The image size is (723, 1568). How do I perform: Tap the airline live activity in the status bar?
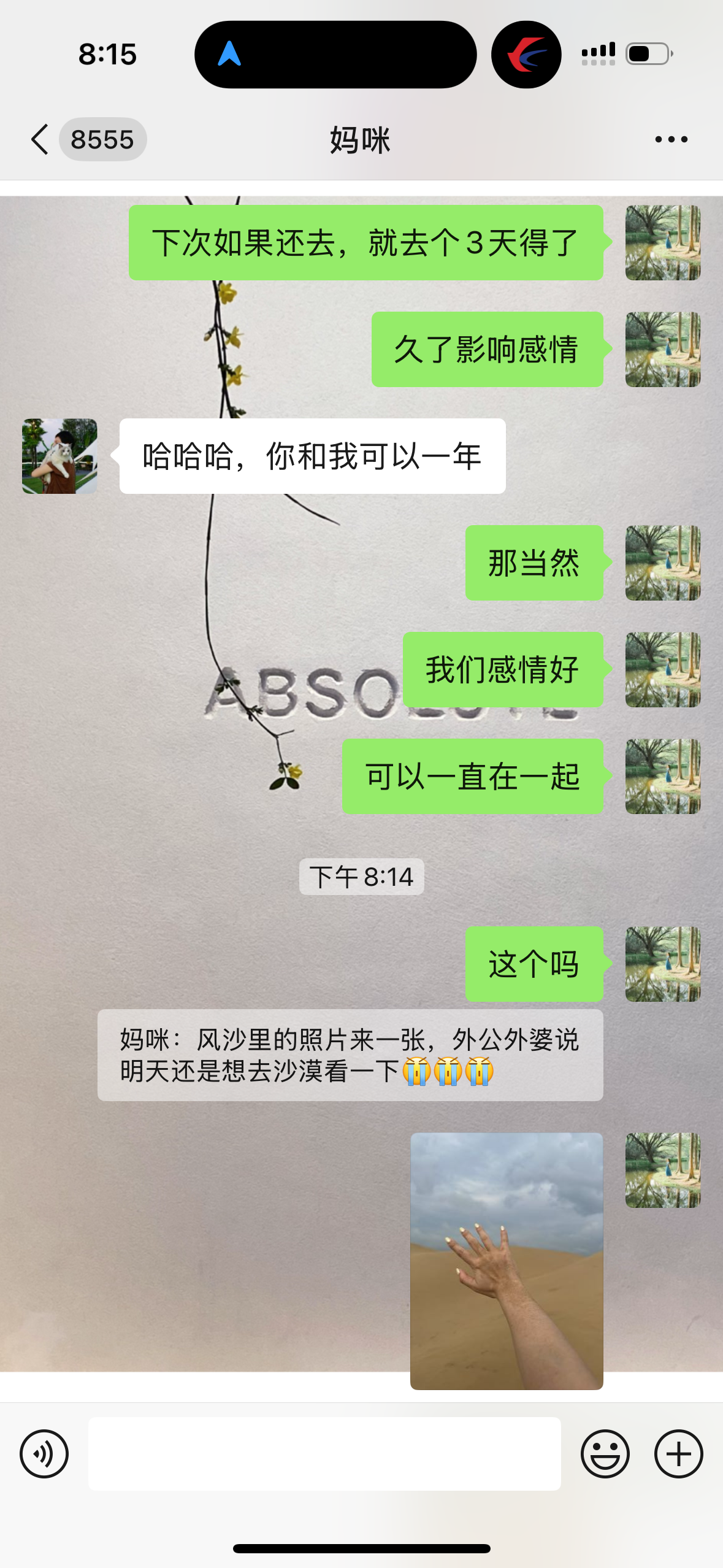pyautogui.click(x=526, y=55)
